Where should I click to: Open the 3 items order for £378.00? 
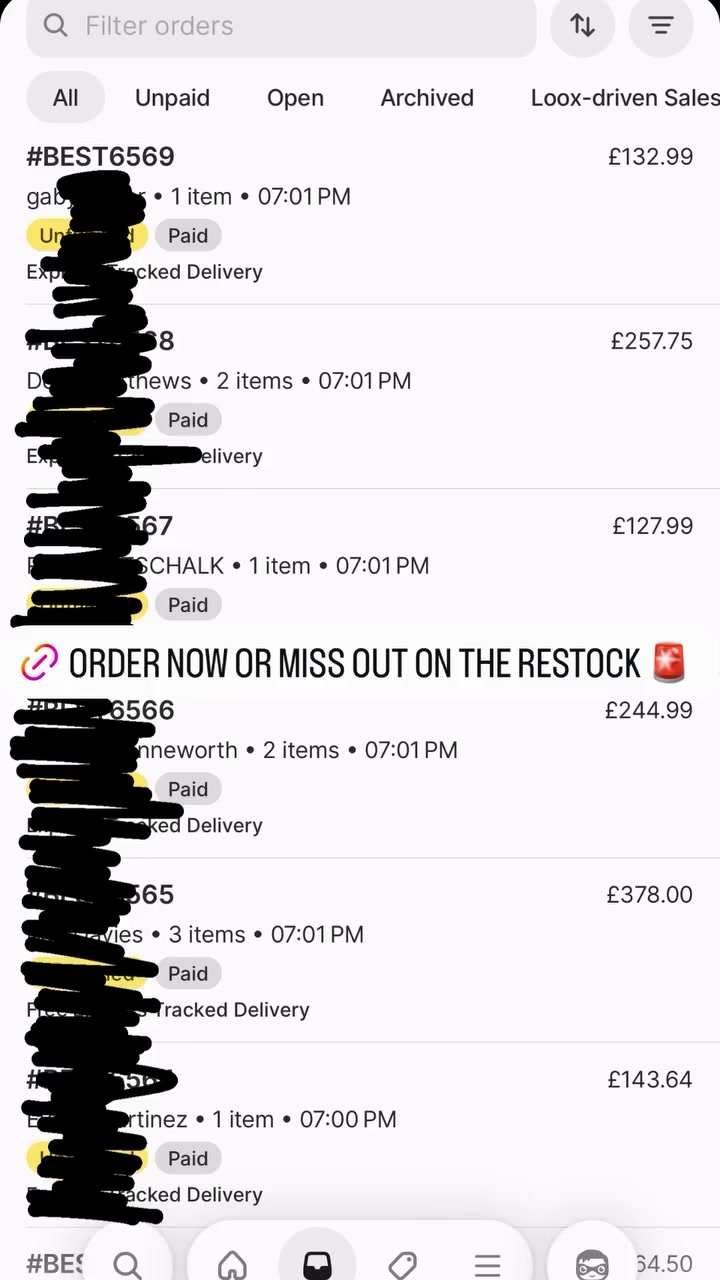360,950
